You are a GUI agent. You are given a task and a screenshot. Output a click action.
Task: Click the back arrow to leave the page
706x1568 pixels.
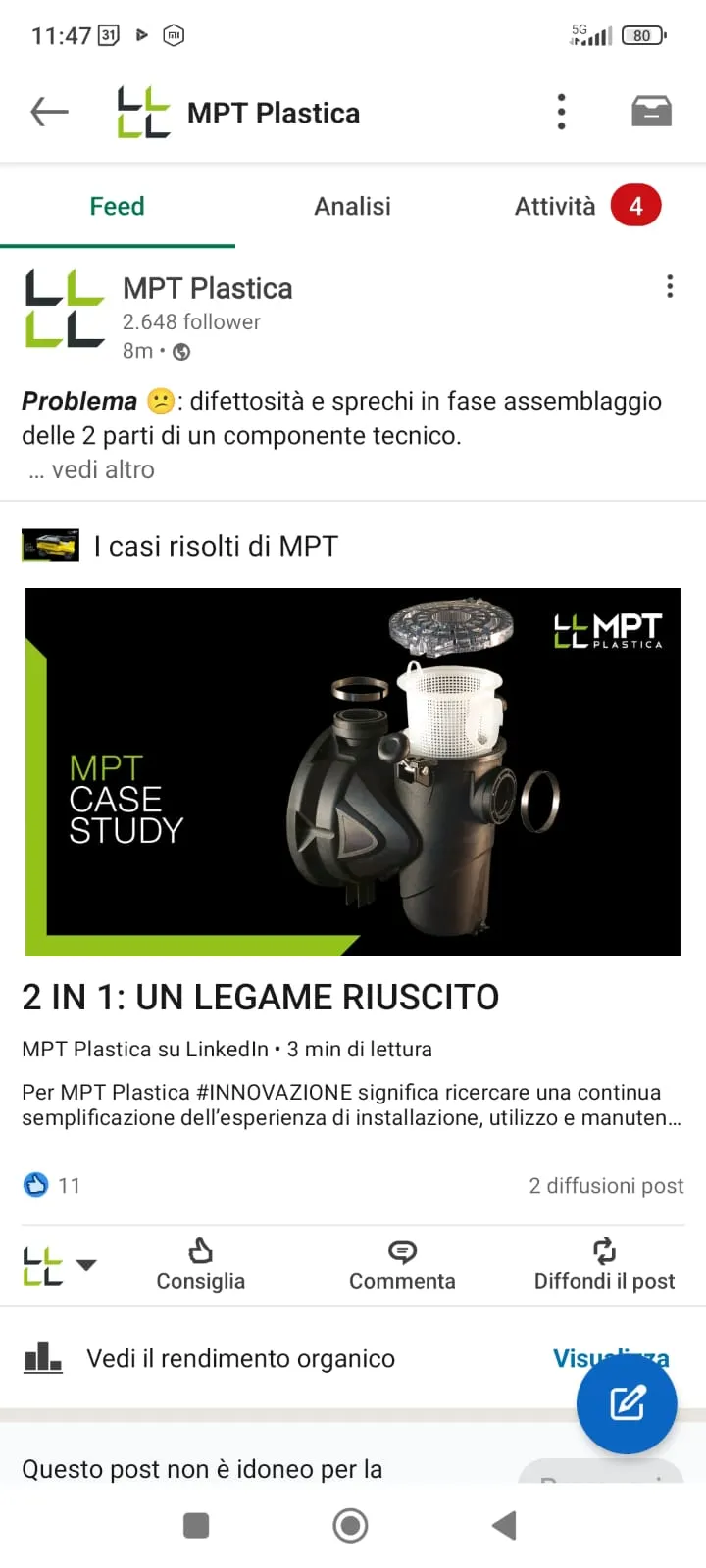click(x=48, y=111)
